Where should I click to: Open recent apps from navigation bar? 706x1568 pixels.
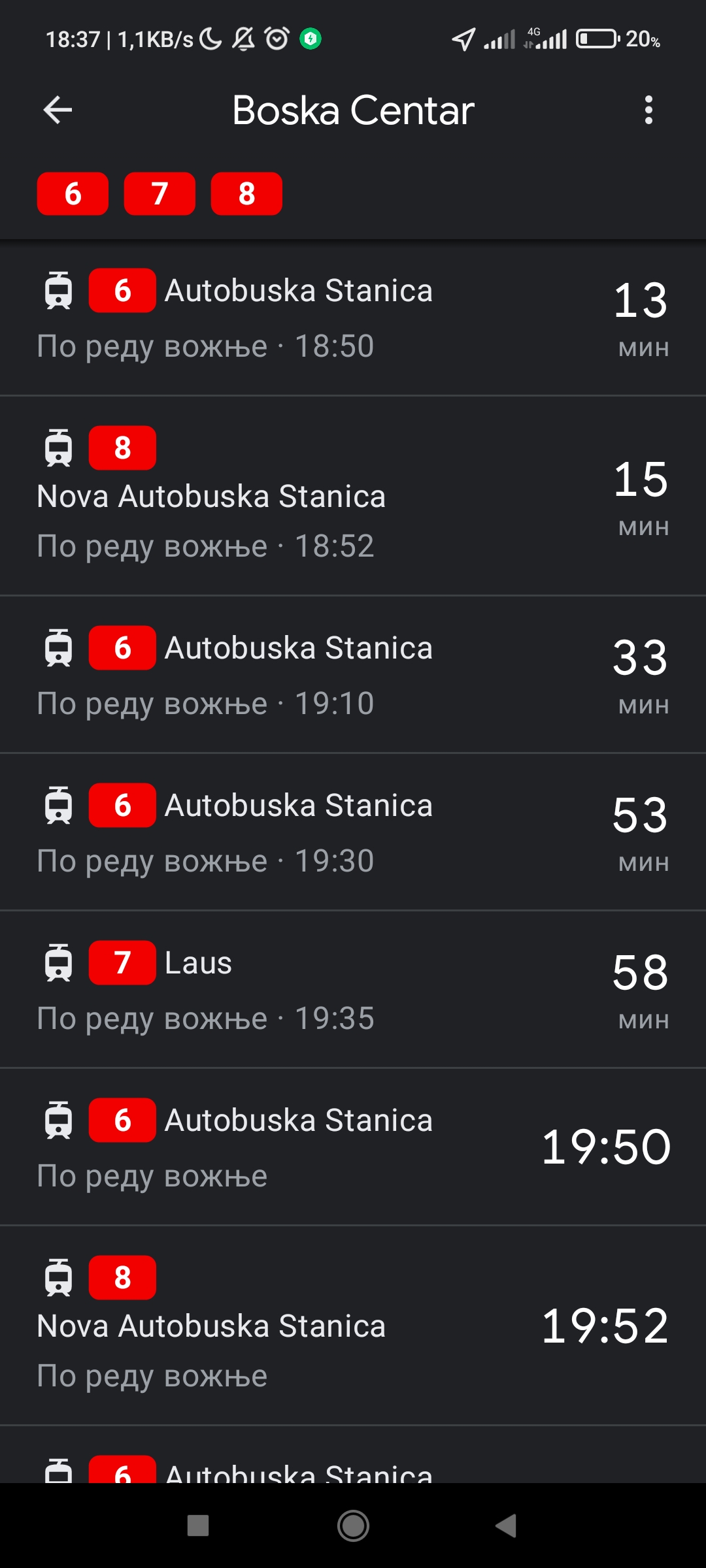pyautogui.click(x=198, y=1526)
